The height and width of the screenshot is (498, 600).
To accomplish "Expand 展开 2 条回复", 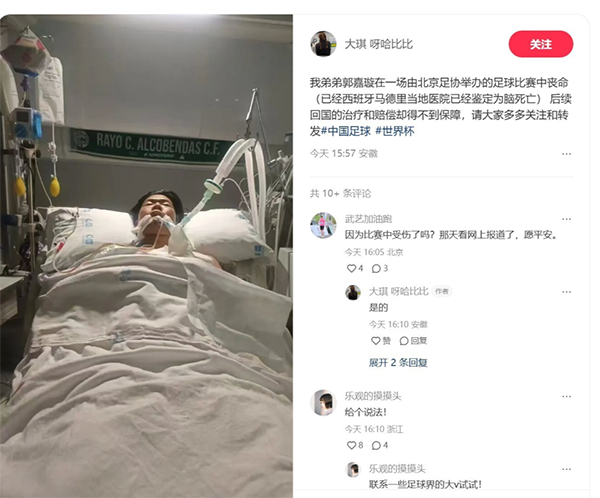I will click(398, 362).
